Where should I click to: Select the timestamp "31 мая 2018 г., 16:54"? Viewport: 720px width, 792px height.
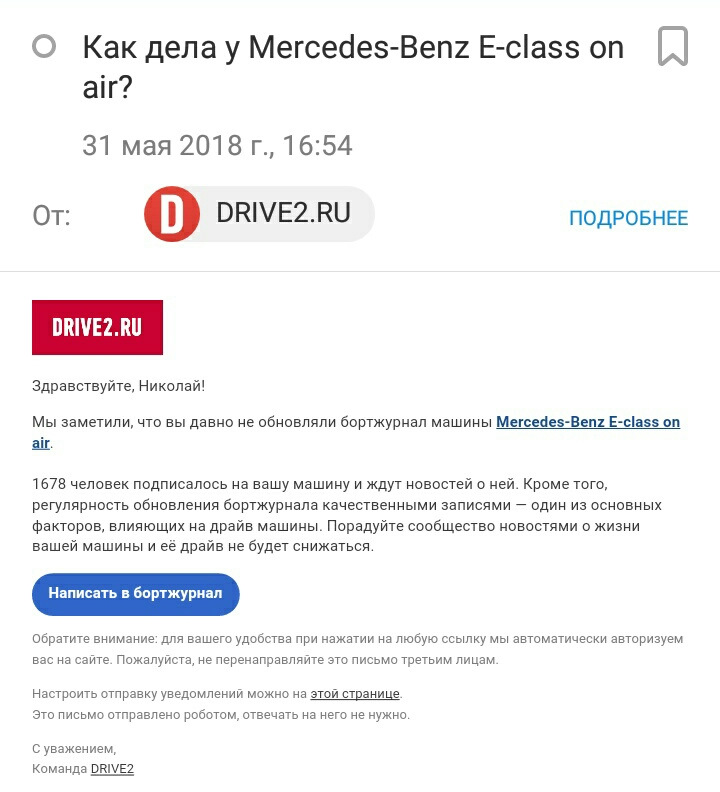[x=216, y=145]
